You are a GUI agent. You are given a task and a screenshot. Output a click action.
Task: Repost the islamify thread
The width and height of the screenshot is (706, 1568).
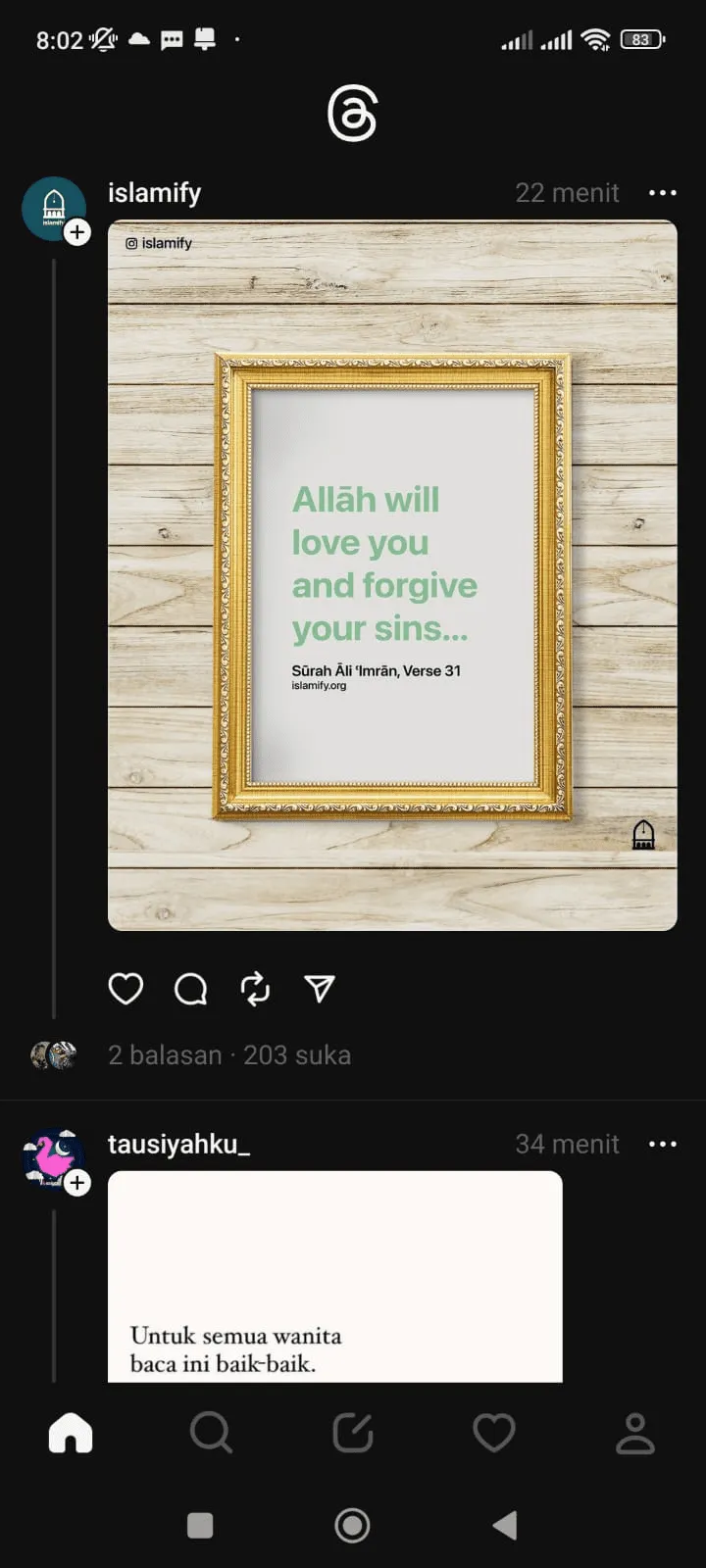255,989
